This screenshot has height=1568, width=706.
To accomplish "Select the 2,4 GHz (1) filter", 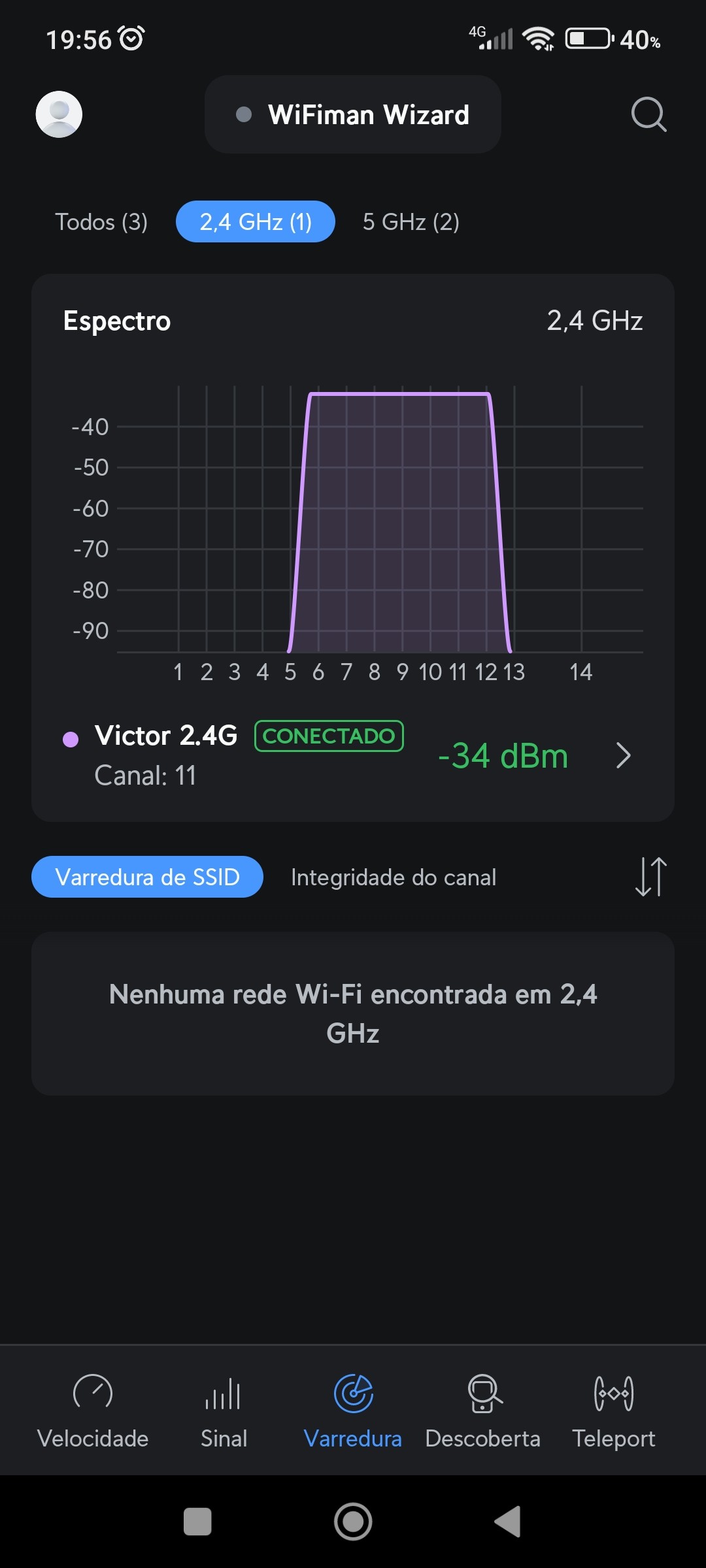I will click(256, 222).
